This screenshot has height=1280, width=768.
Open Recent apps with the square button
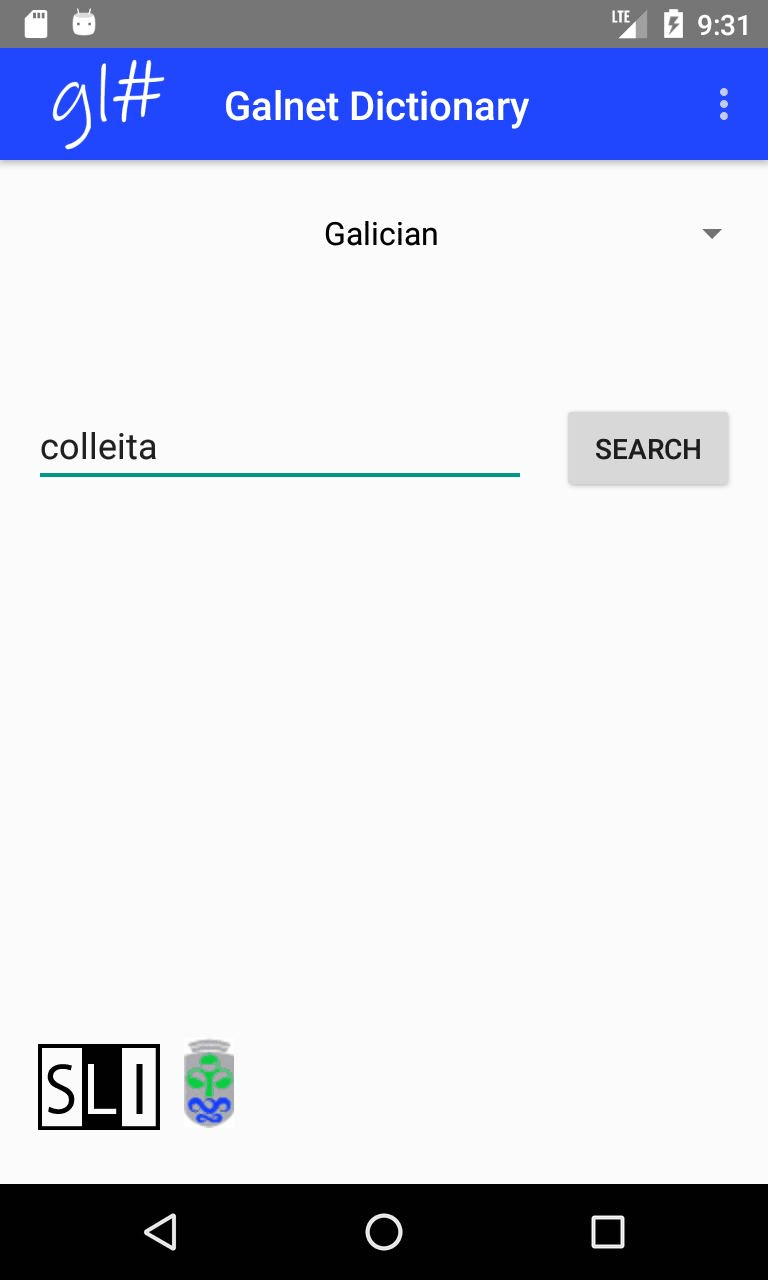tap(608, 1232)
